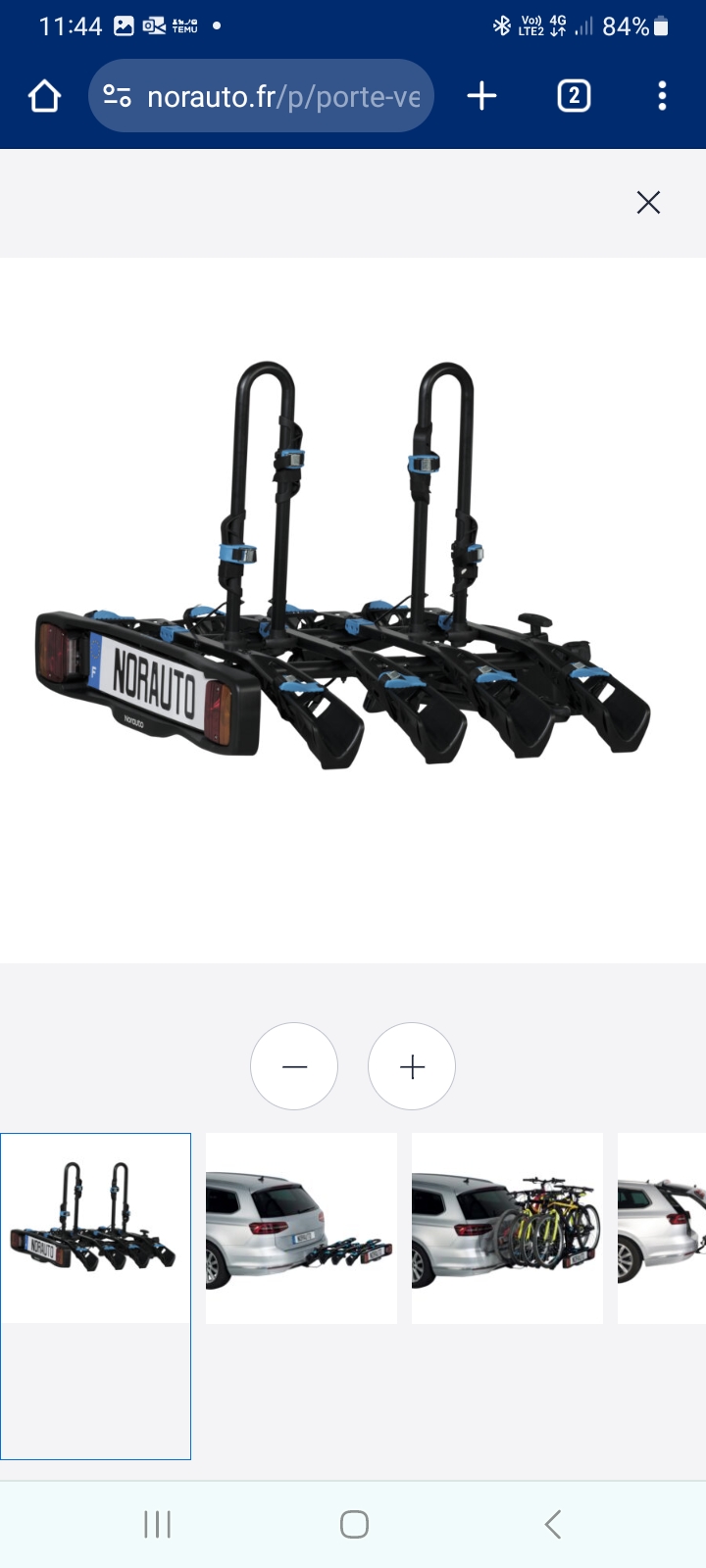Edit the norauto.fr address bar
706x1568 pixels.
pyautogui.click(x=279, y=96)
